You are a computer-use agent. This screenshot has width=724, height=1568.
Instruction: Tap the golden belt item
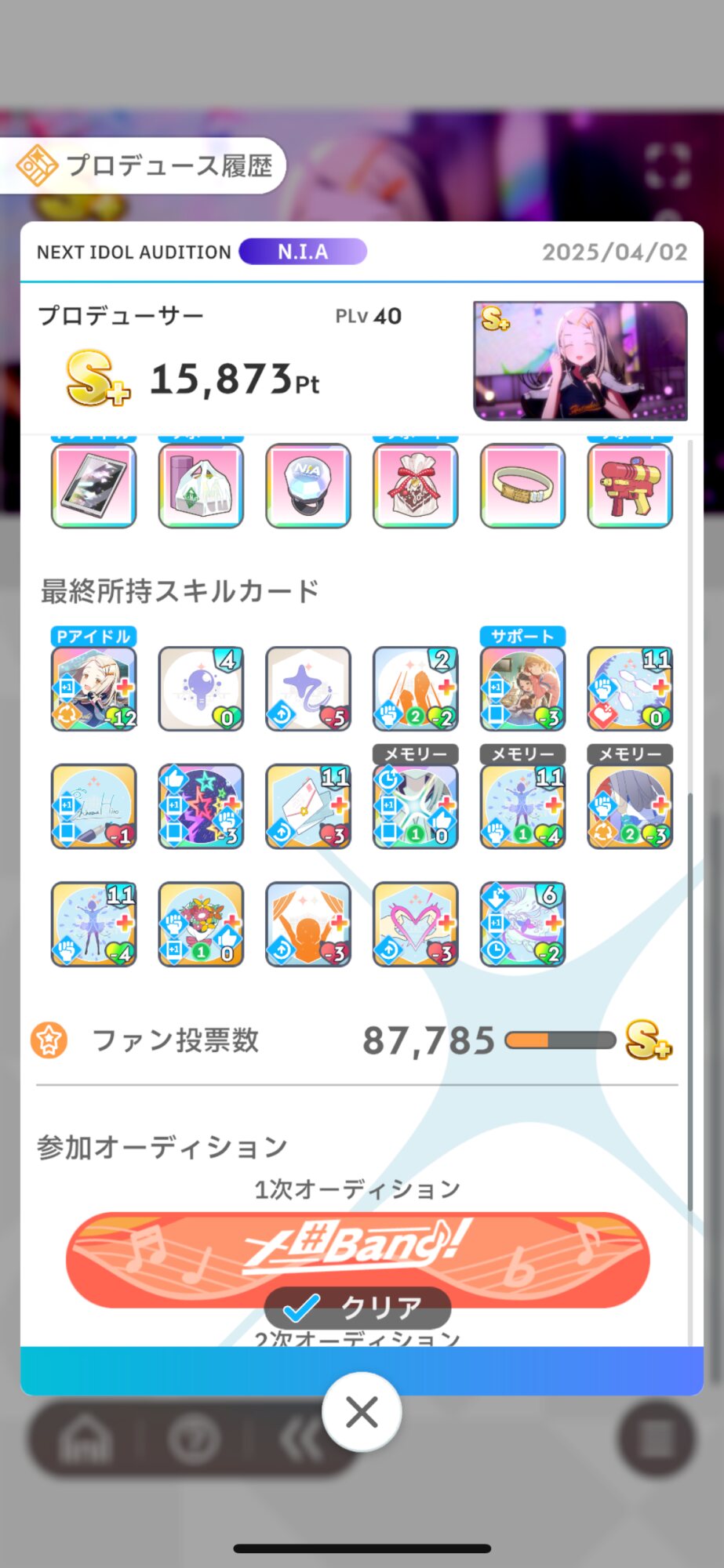point(522,486)
